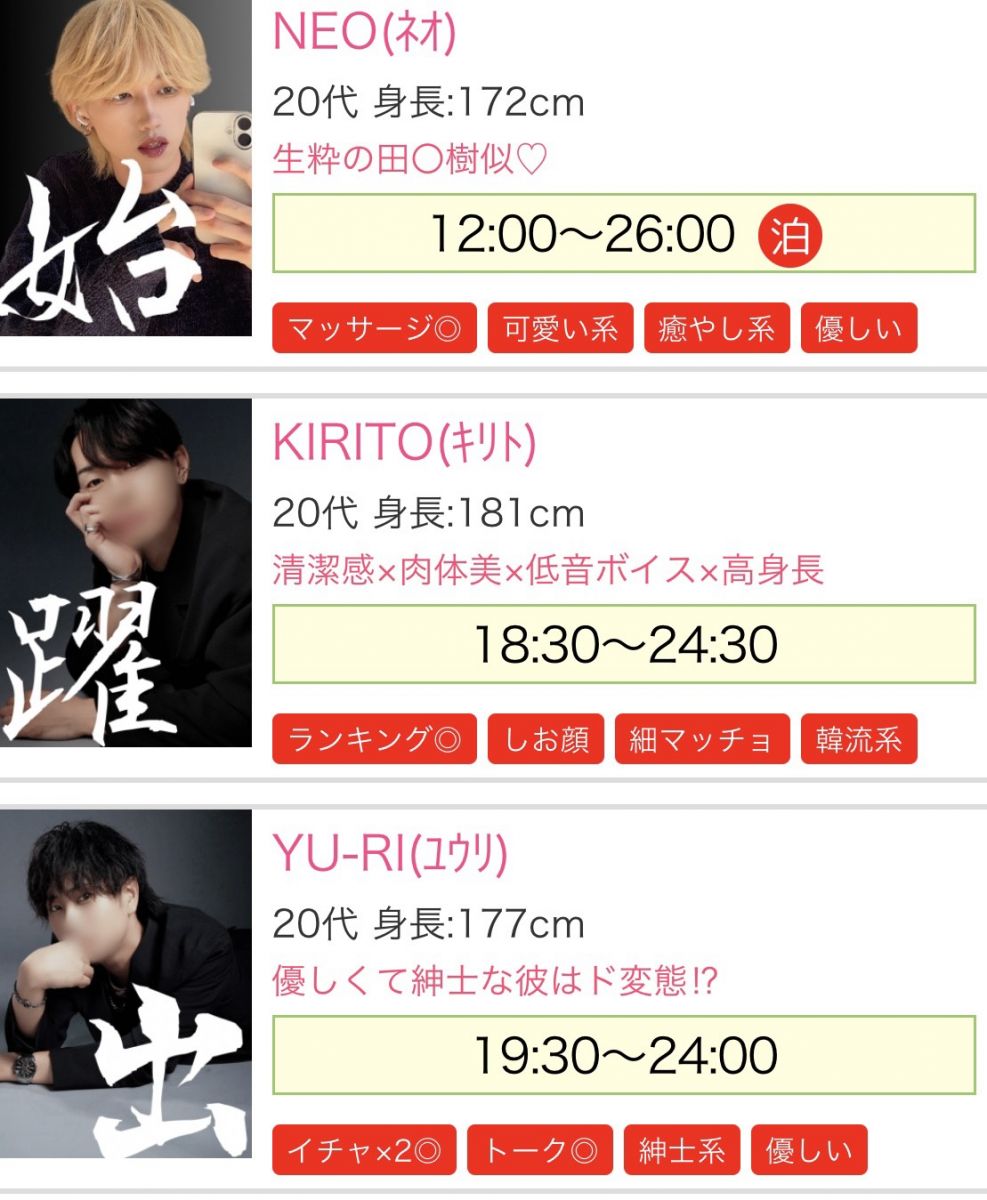Open the KIRITO(キリト) name link
Viewport: 987px width, 1200px height.
[404, 445]
